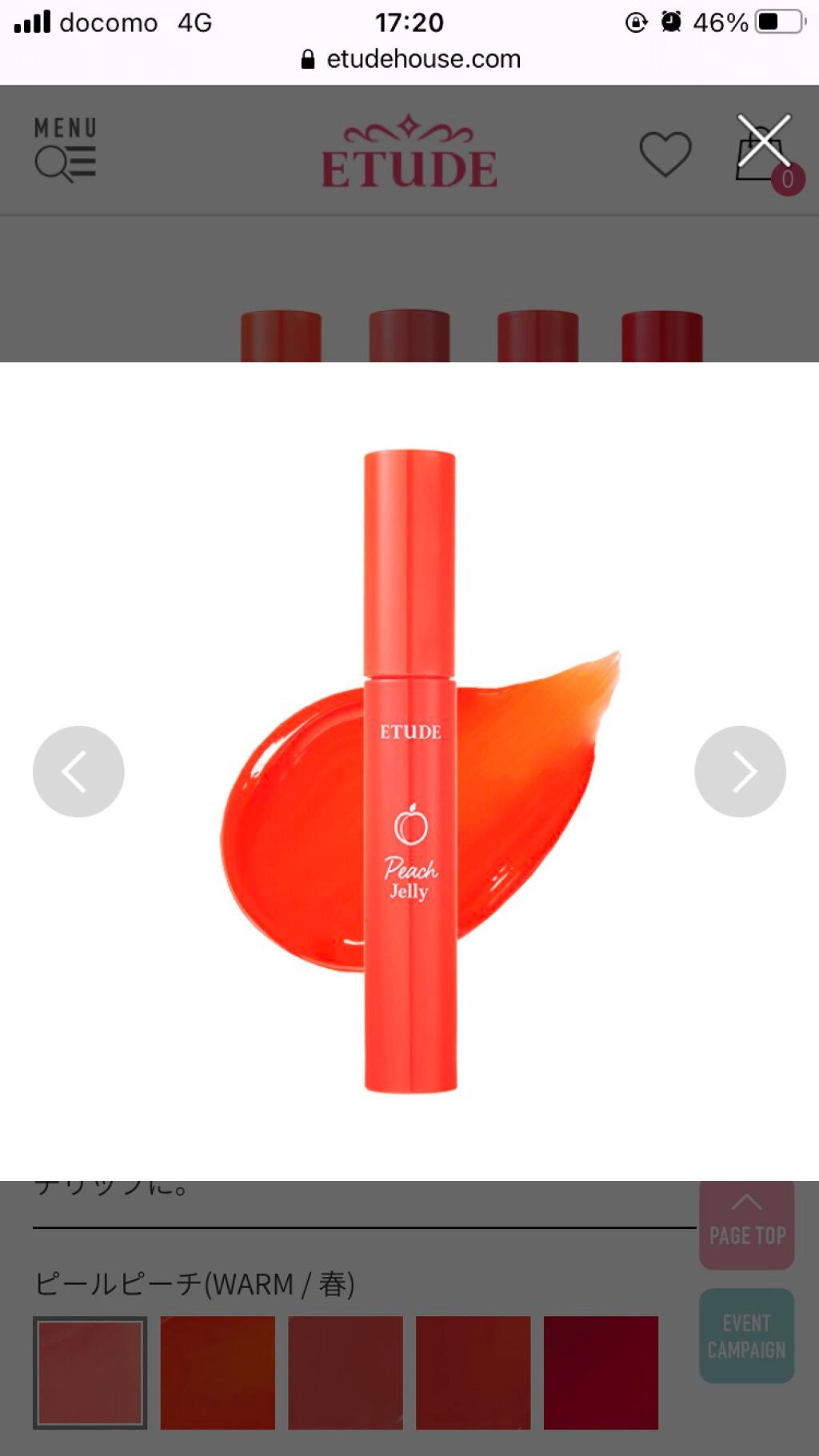Tap the padlock icon in the address bar
The height and width of the screenshot is (1456, 819).
point(307,58)
